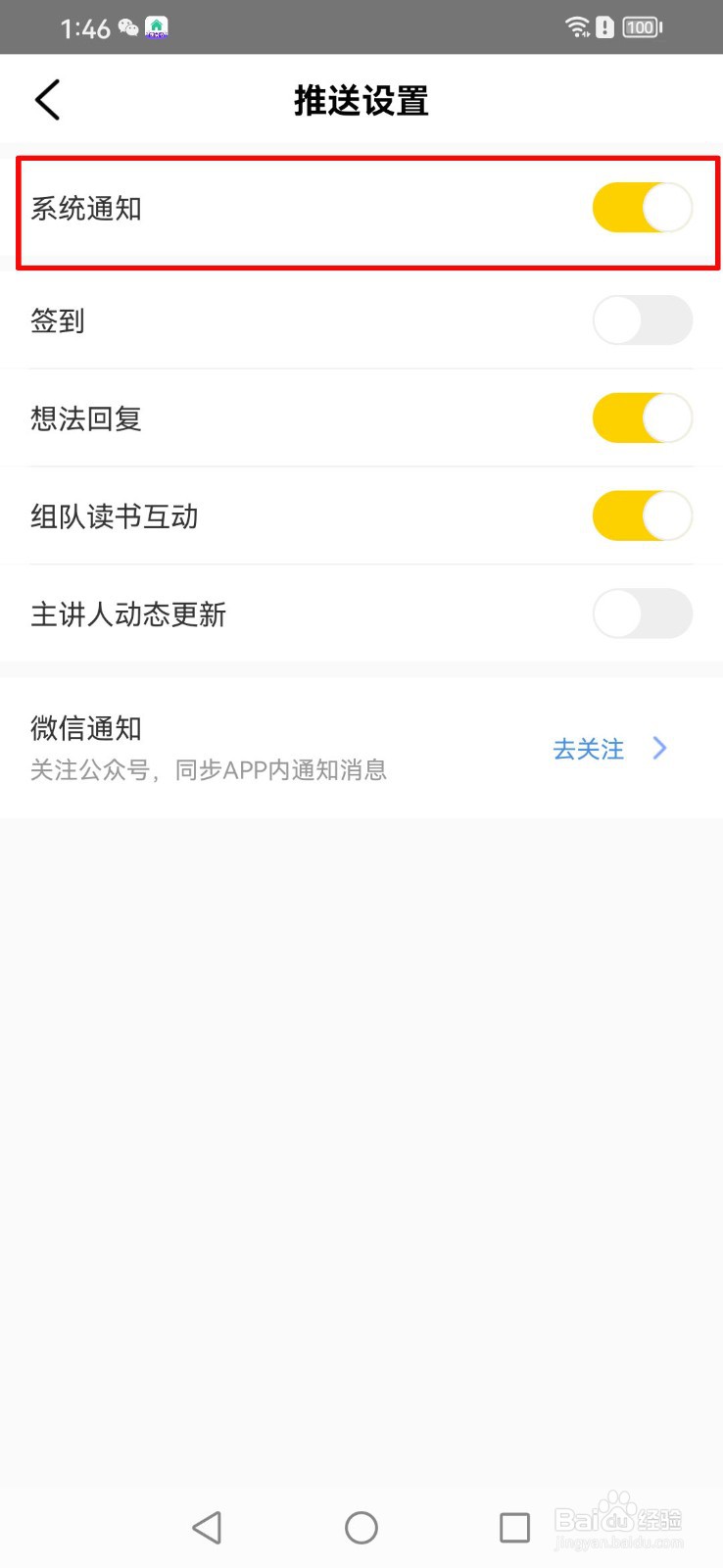The image size is (723, 1568).
Task: Tap the circular home navigation button
Action: pos(361,1527)
